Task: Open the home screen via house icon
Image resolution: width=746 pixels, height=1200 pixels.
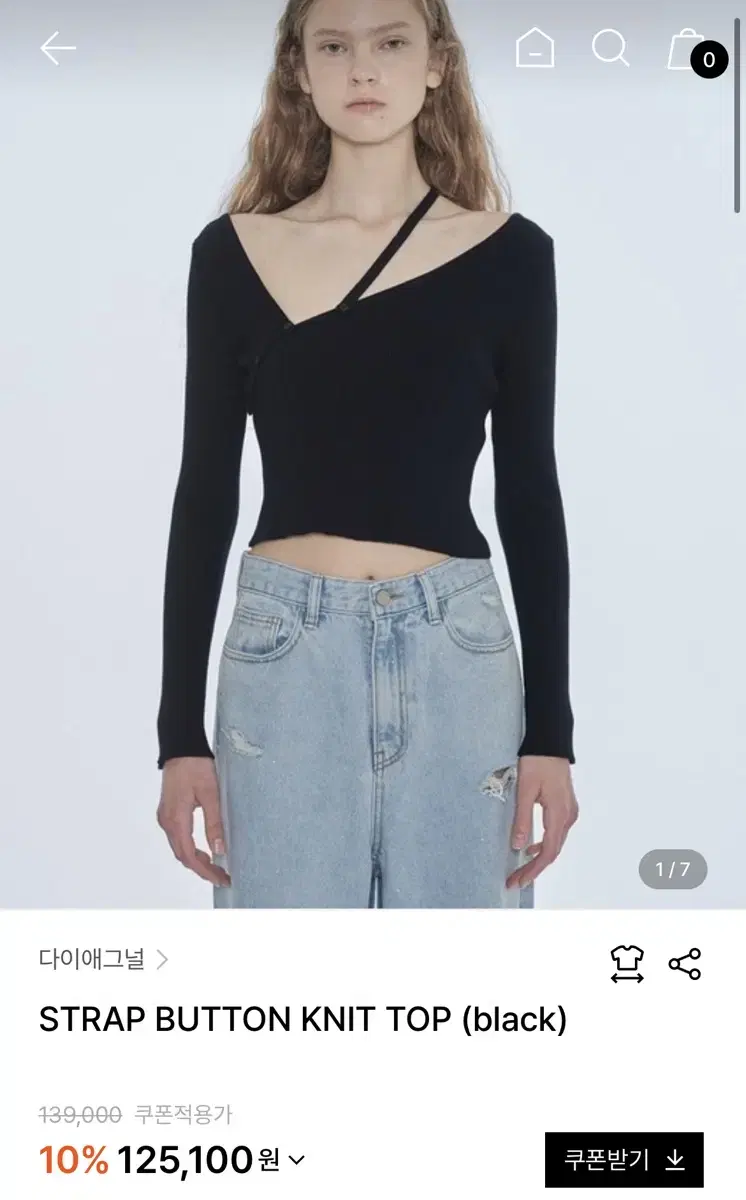Action: [x=536, y=47]
